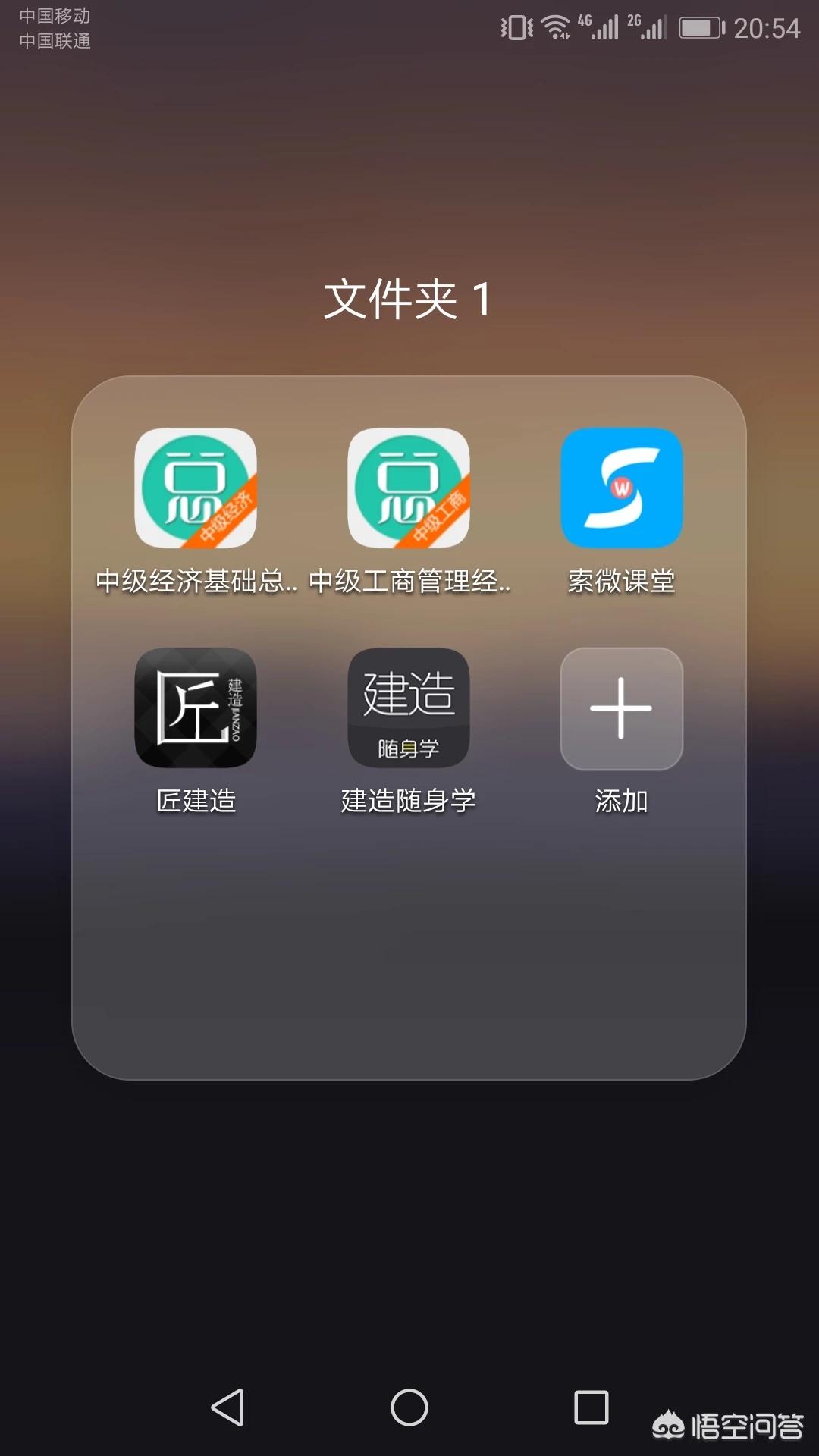Launch the 中级工商管理 app
819x1456 pixels.
(409, 488)
